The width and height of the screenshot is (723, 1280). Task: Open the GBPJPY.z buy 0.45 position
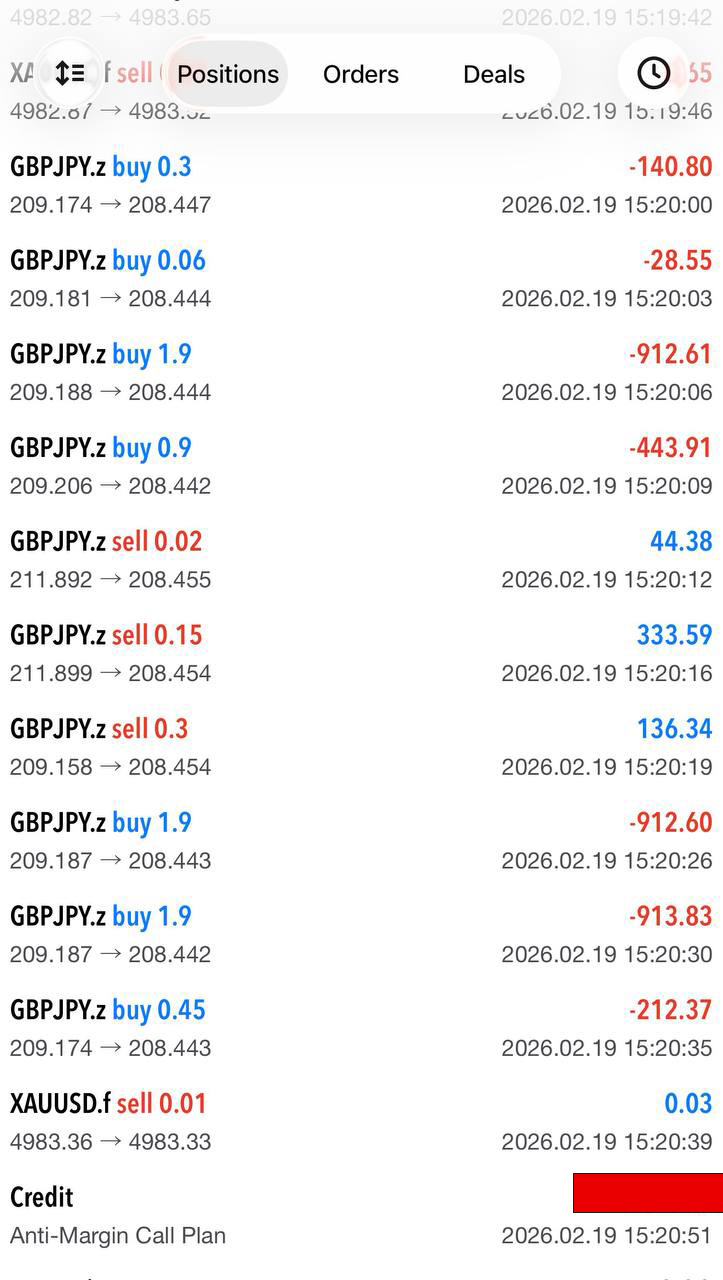(x=361, y=1028)
